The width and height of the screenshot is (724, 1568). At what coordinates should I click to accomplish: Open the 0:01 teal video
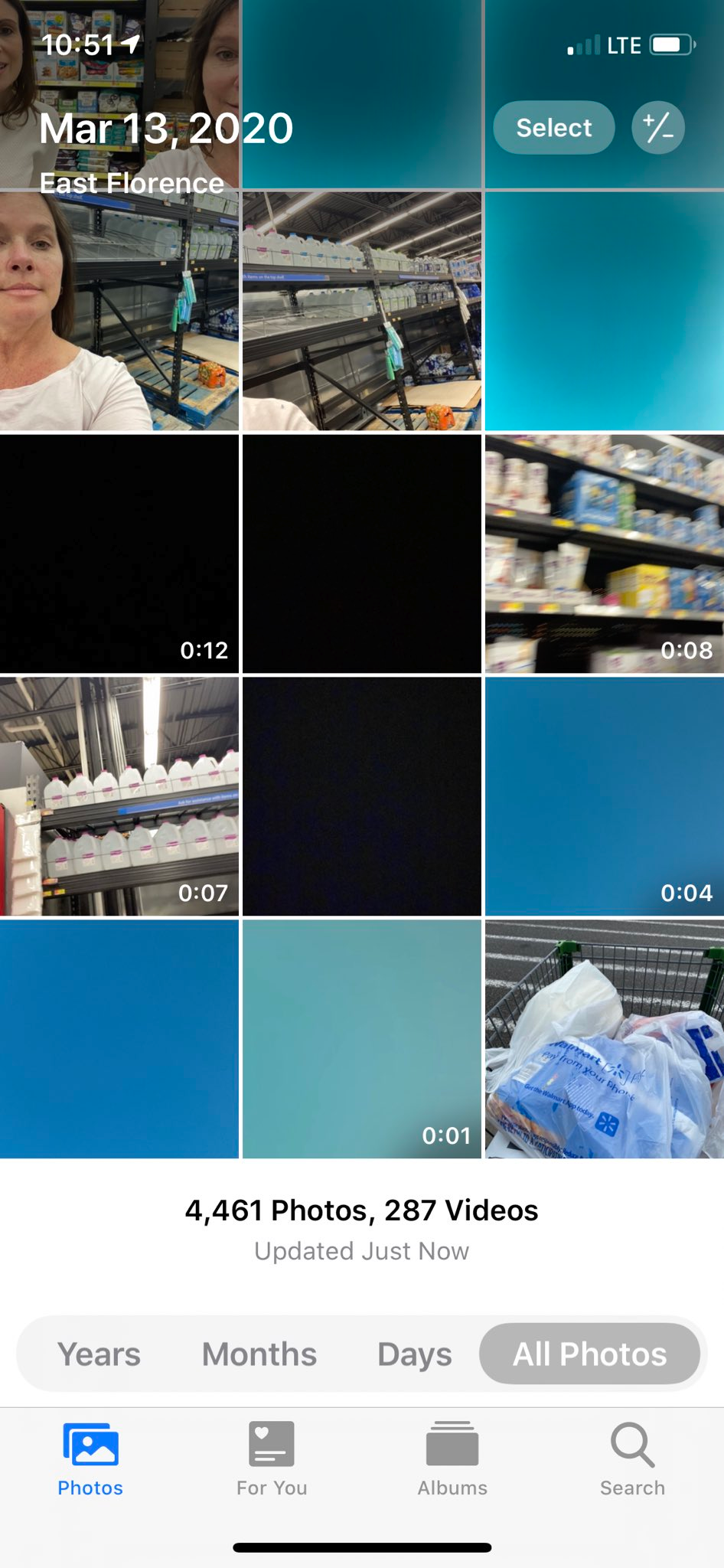tap(362, 1039)
